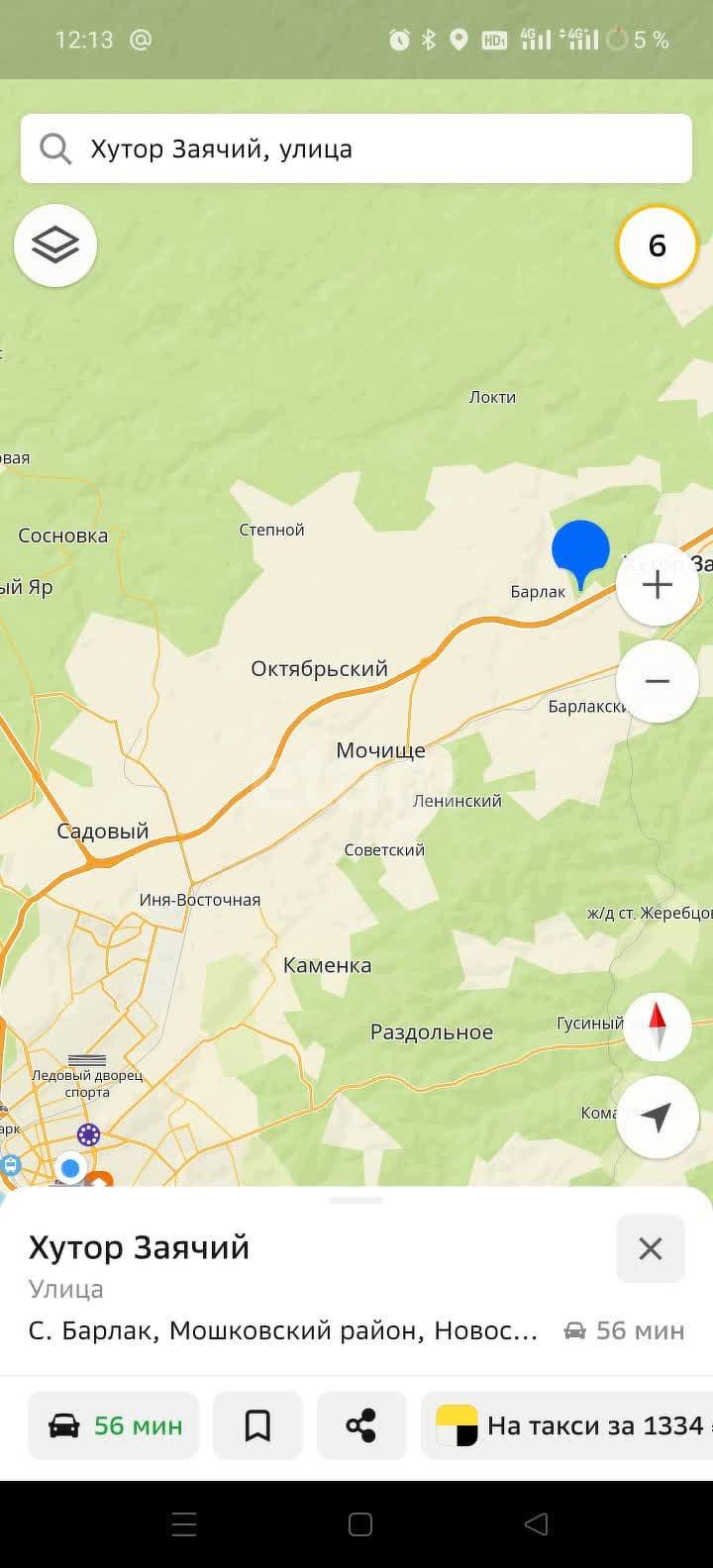Open the map layers button
The height and width of the screenshot is (1568, 713).
pos(55,245)
